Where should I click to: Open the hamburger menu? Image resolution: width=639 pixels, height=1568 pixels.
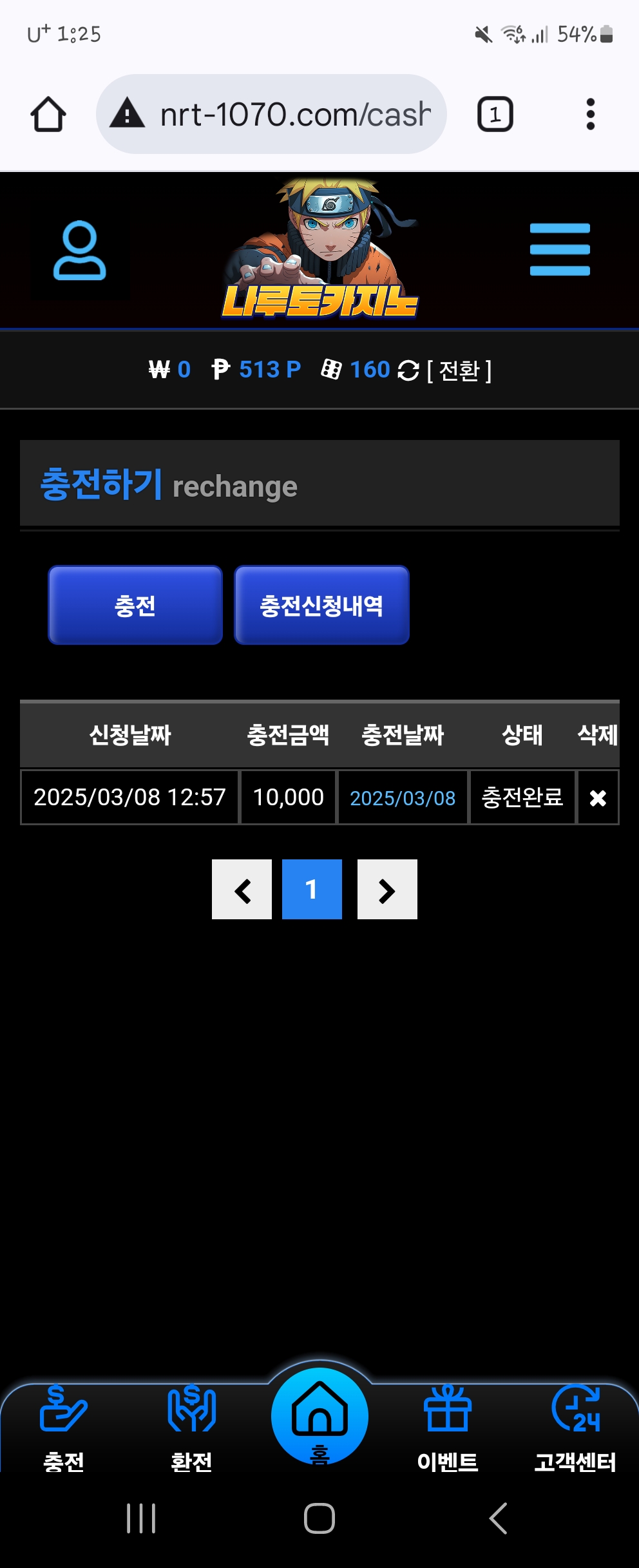[x=559, y=250]
